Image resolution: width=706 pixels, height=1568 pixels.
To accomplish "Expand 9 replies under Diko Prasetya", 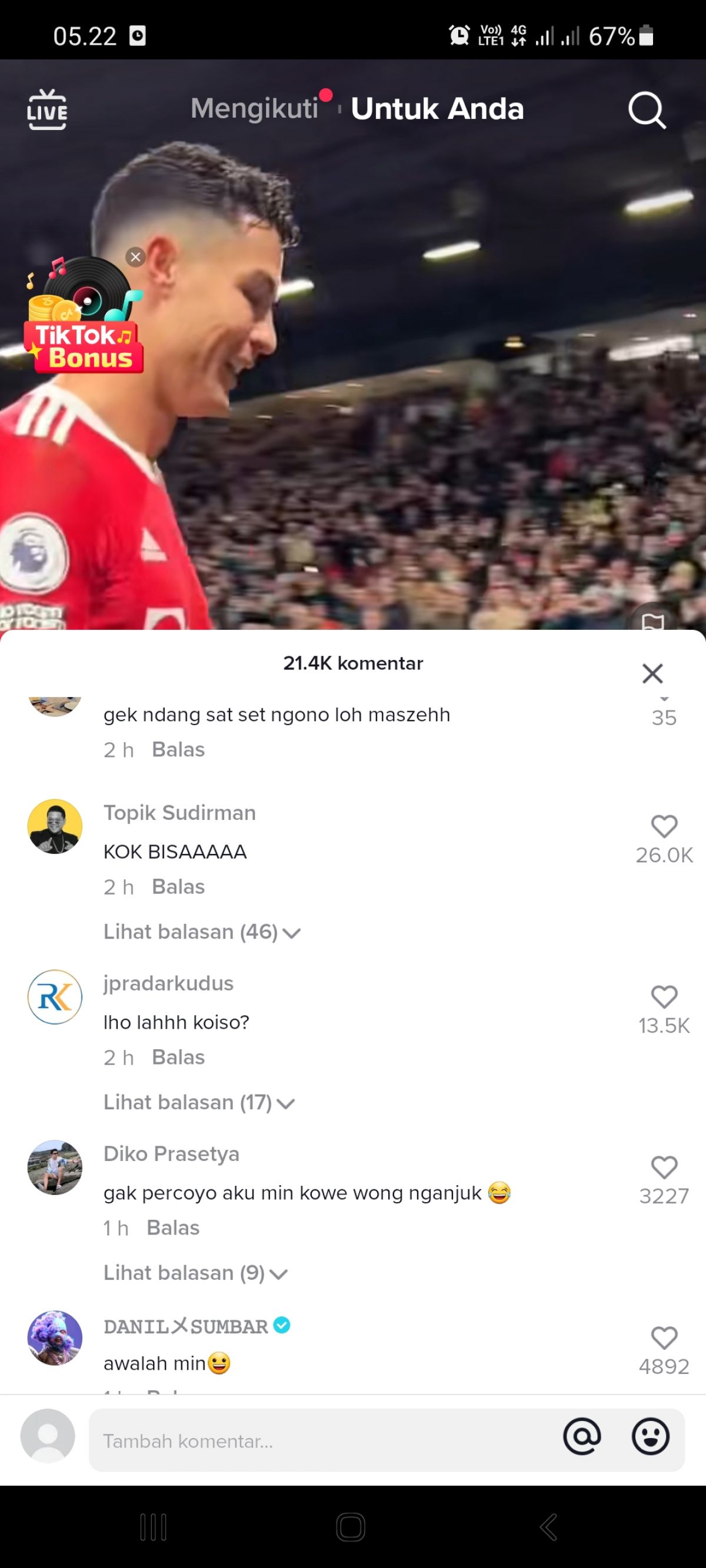I will tap(194, 1273).
